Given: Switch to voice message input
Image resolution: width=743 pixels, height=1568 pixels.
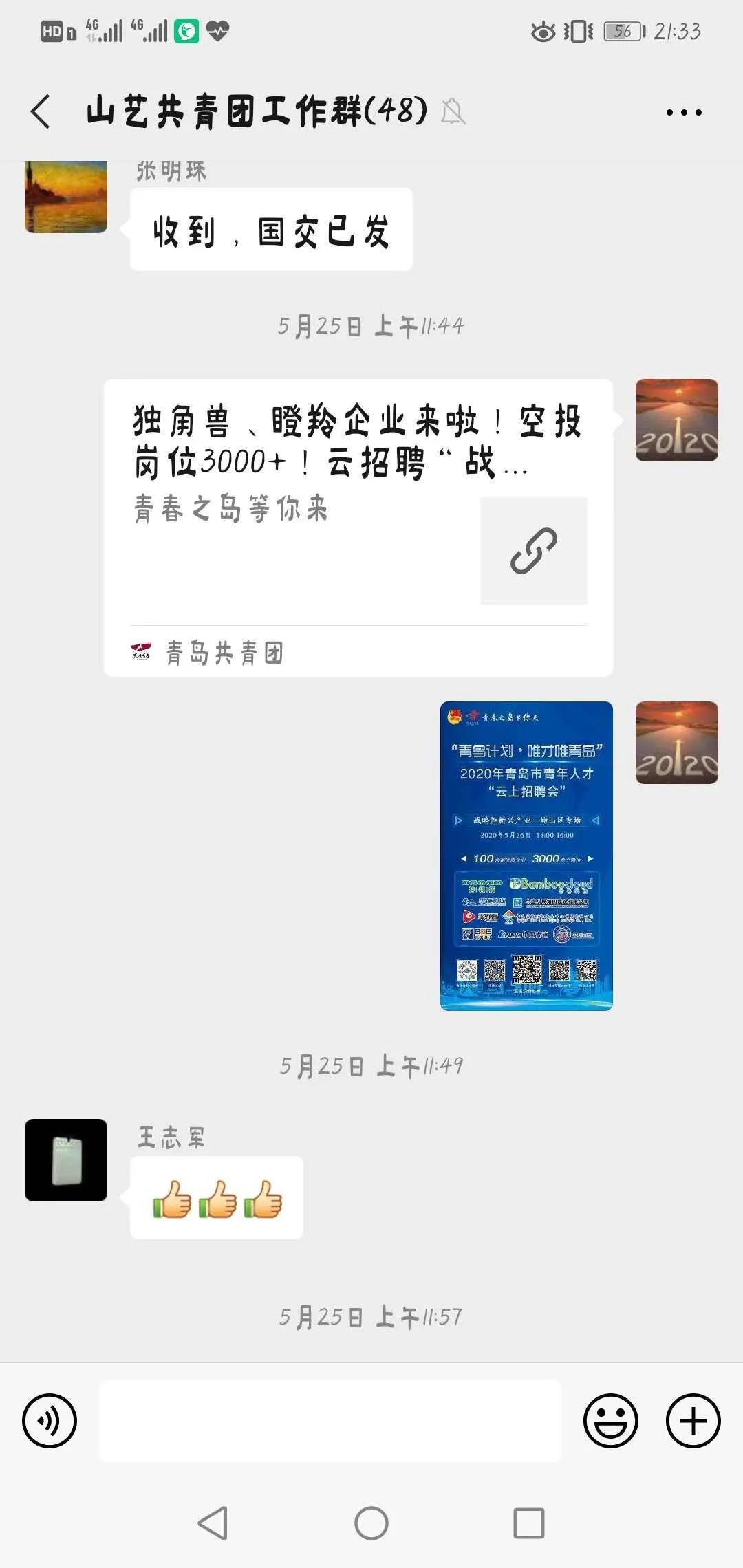Looking at the screenshot, I should point(50,1420).
